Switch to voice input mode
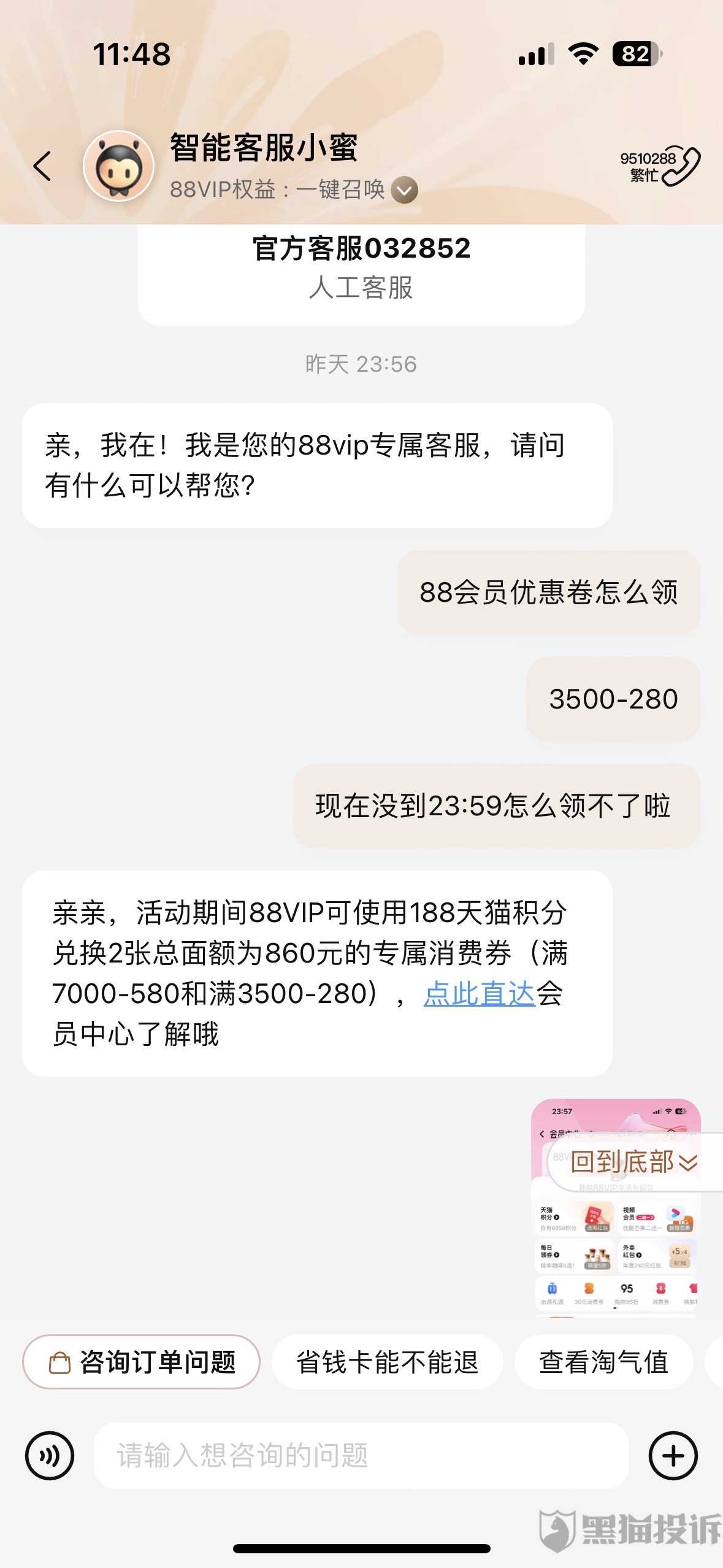The width and height of the screenshot is (723, 1568). (50, 1456)
